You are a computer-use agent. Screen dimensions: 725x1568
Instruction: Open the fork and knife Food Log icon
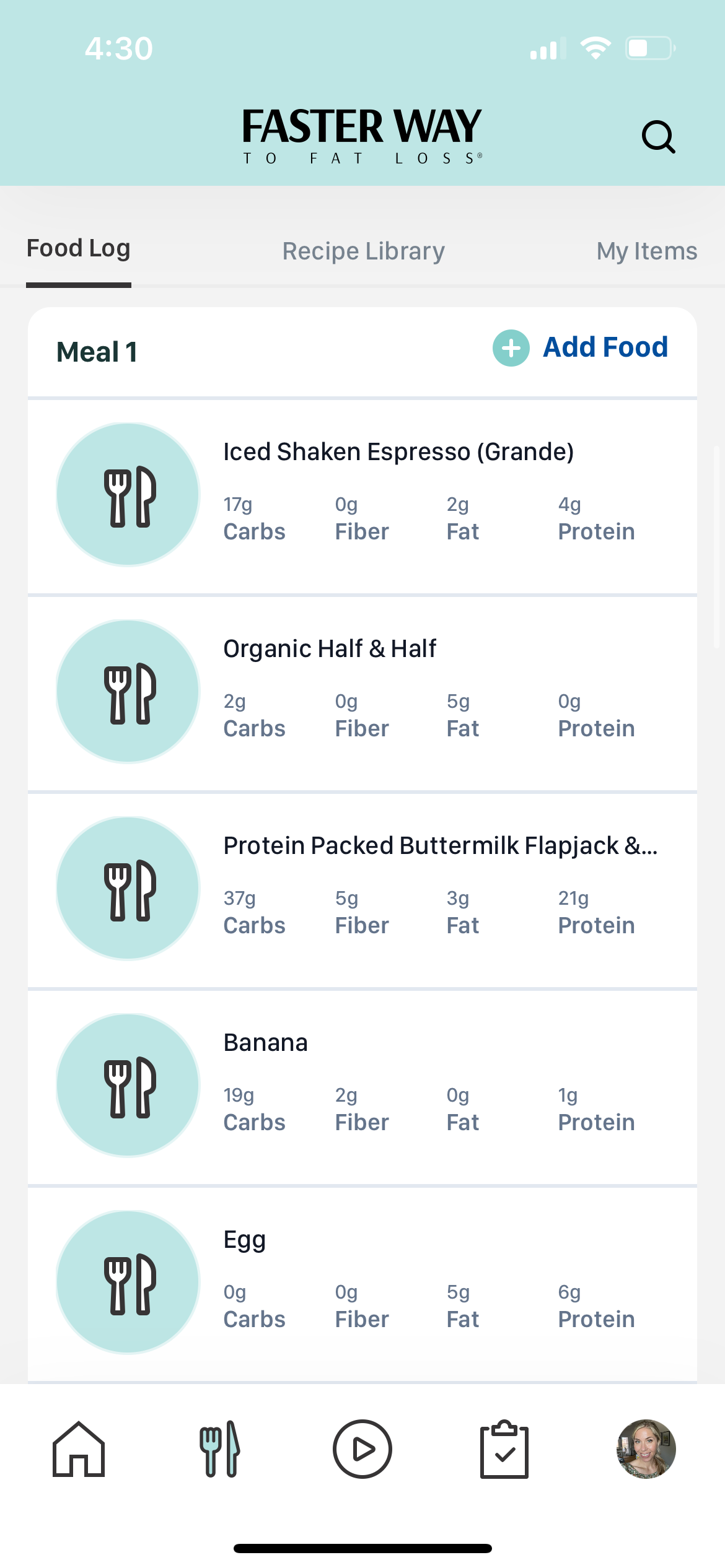tap(220, 1449)
